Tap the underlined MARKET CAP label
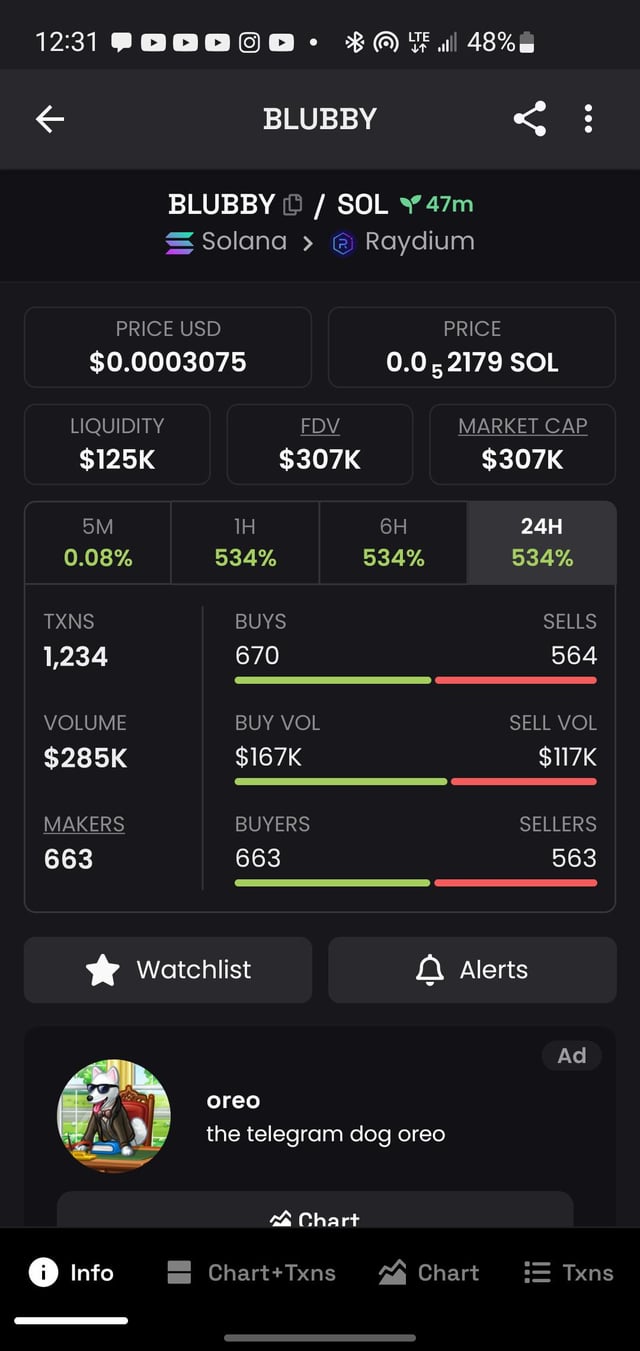 click(522, 426)
